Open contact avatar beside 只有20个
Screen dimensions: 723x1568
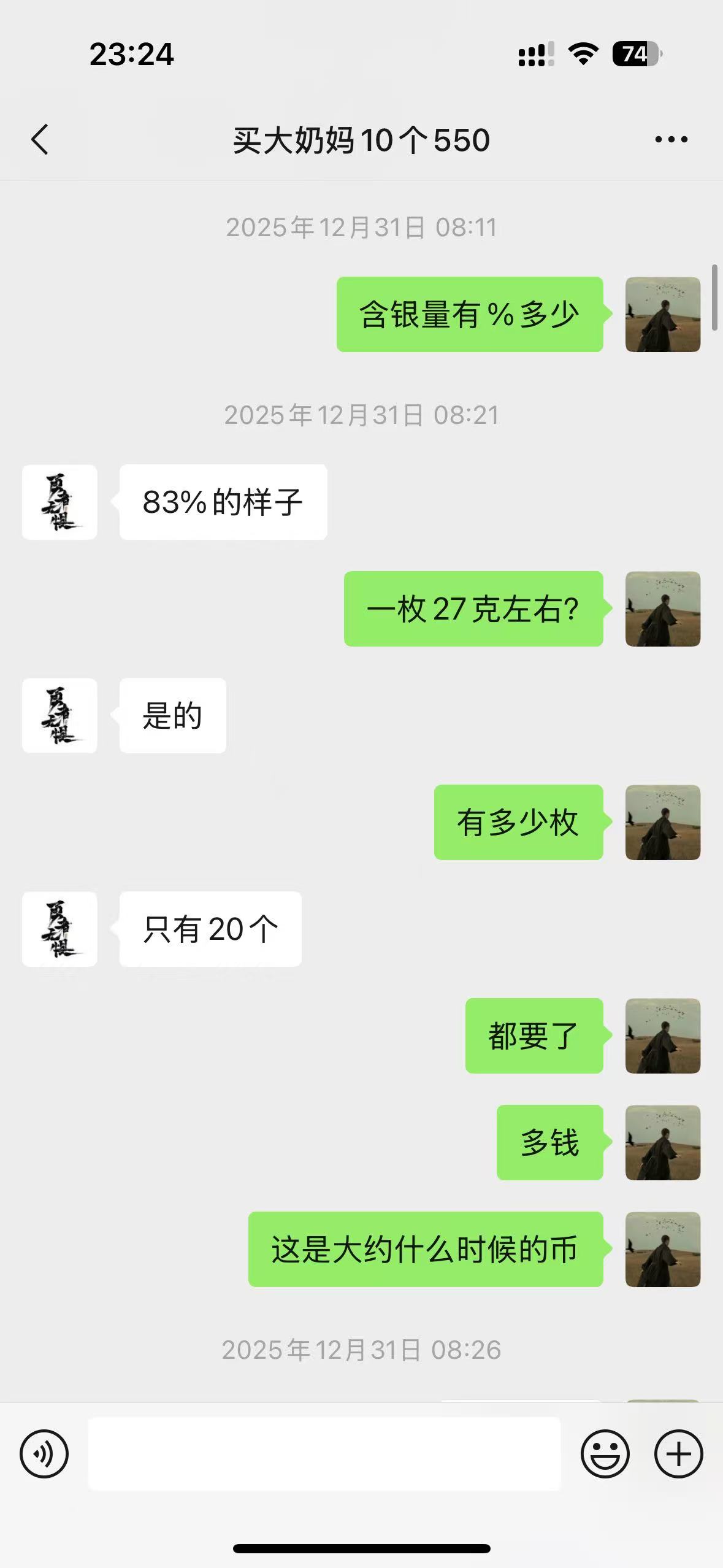(59, 929)
